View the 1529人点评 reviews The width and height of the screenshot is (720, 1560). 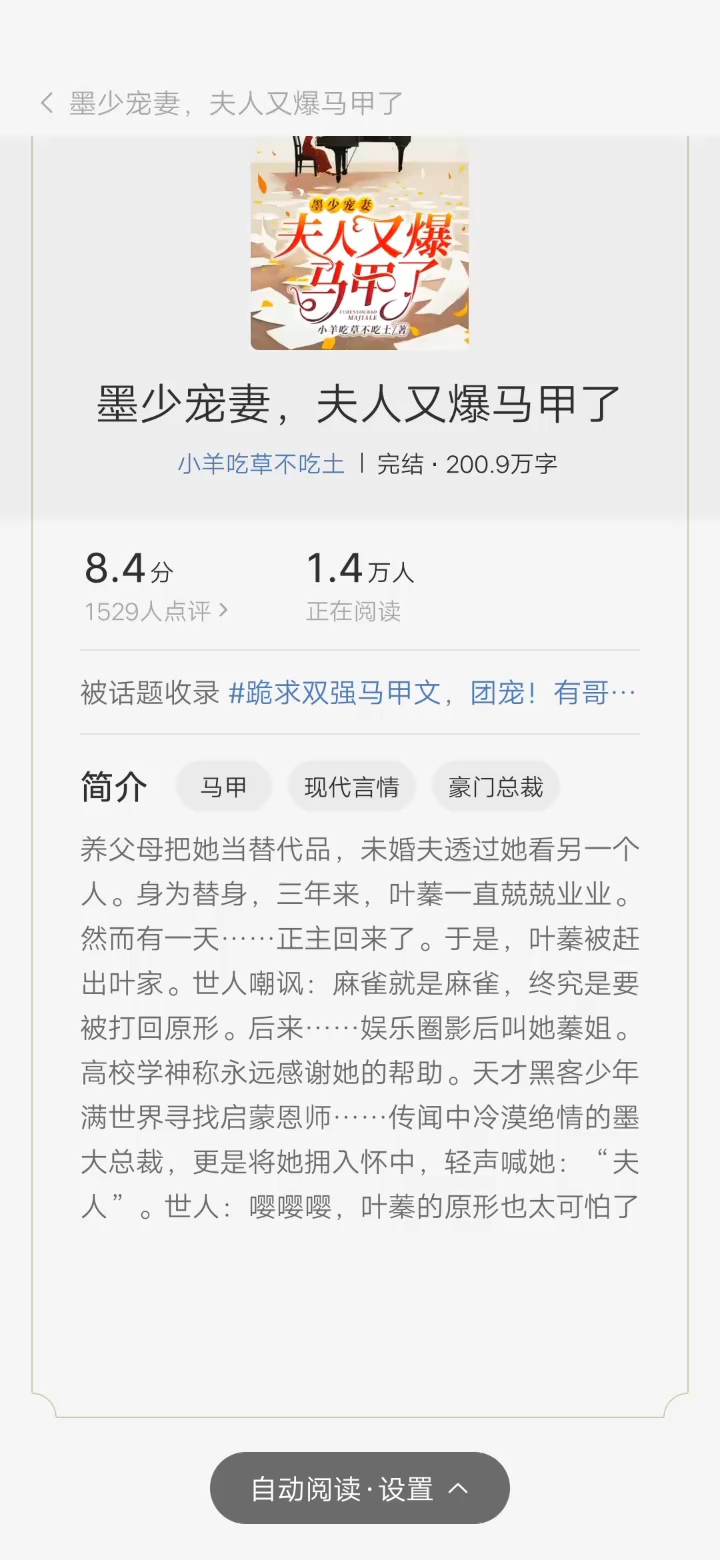click(156, 611)
